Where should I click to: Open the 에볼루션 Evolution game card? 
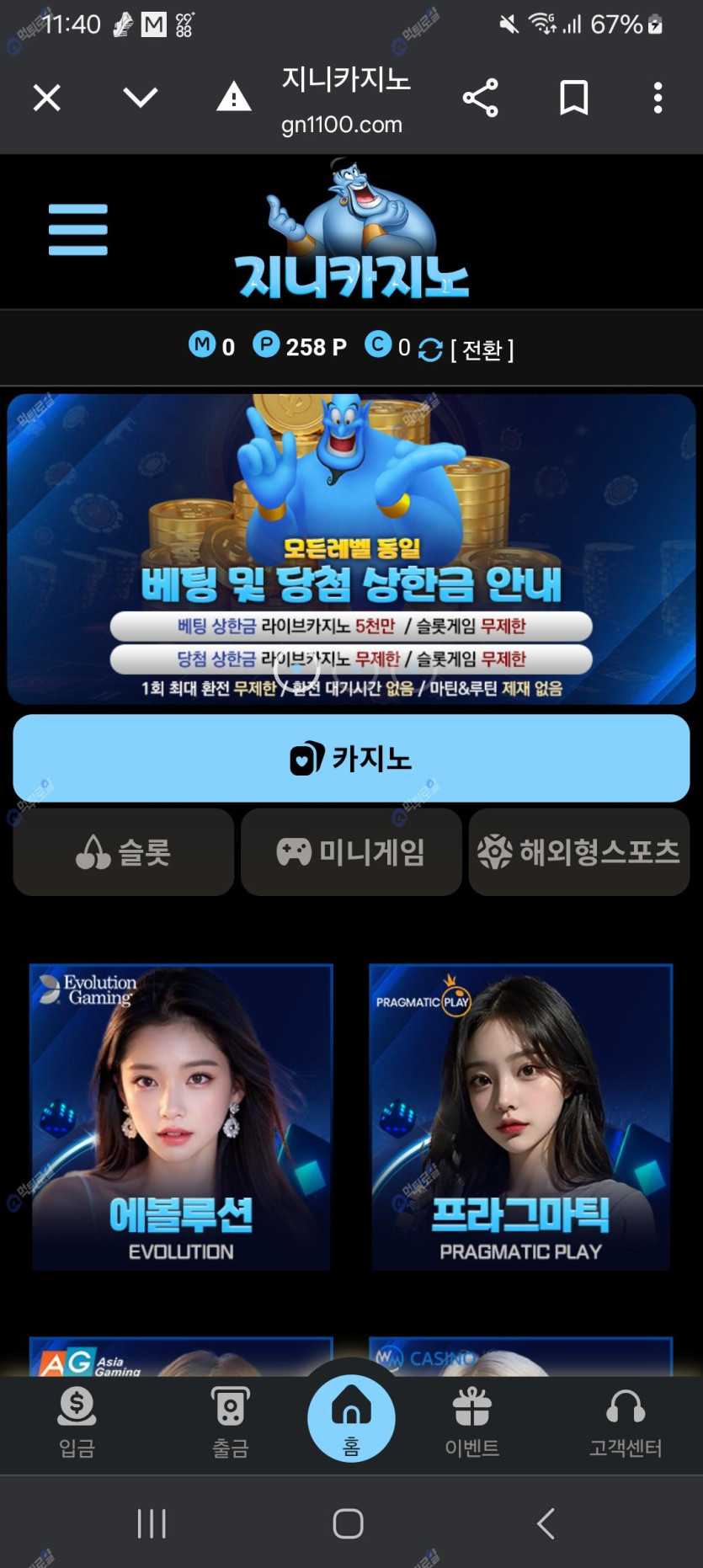pyautogui.click(x=181, y=1117)
